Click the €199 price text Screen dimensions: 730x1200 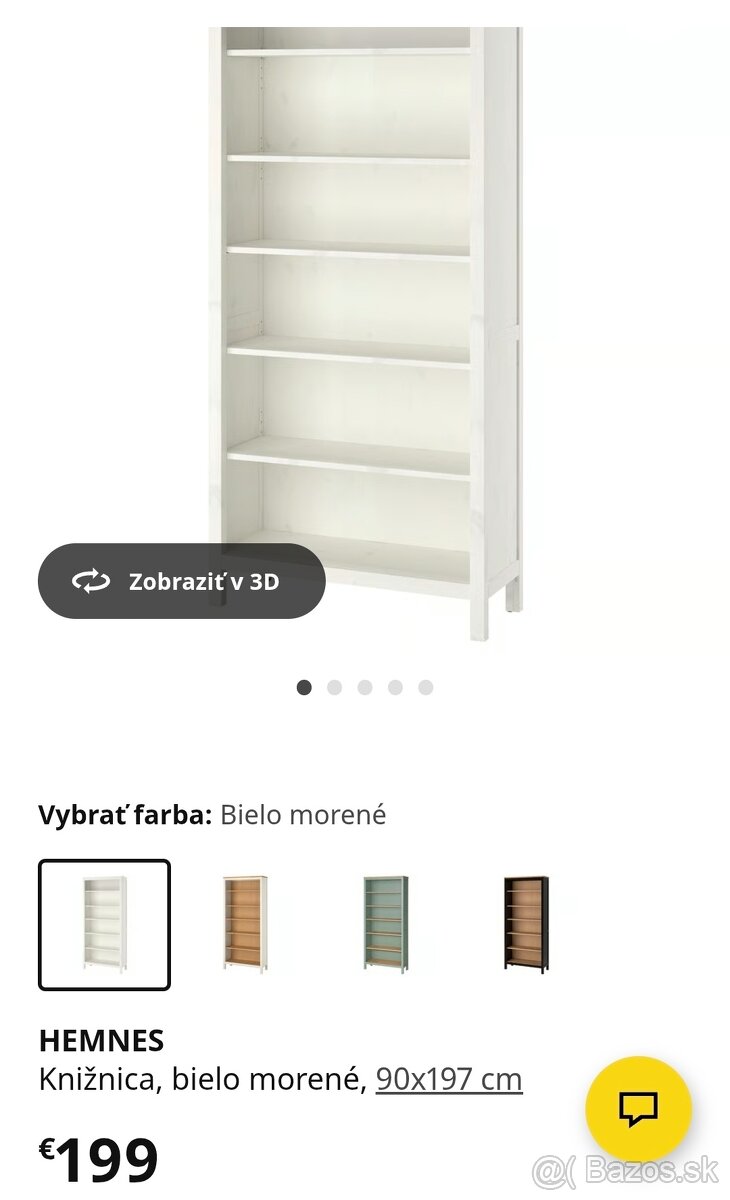(99, 1160)
